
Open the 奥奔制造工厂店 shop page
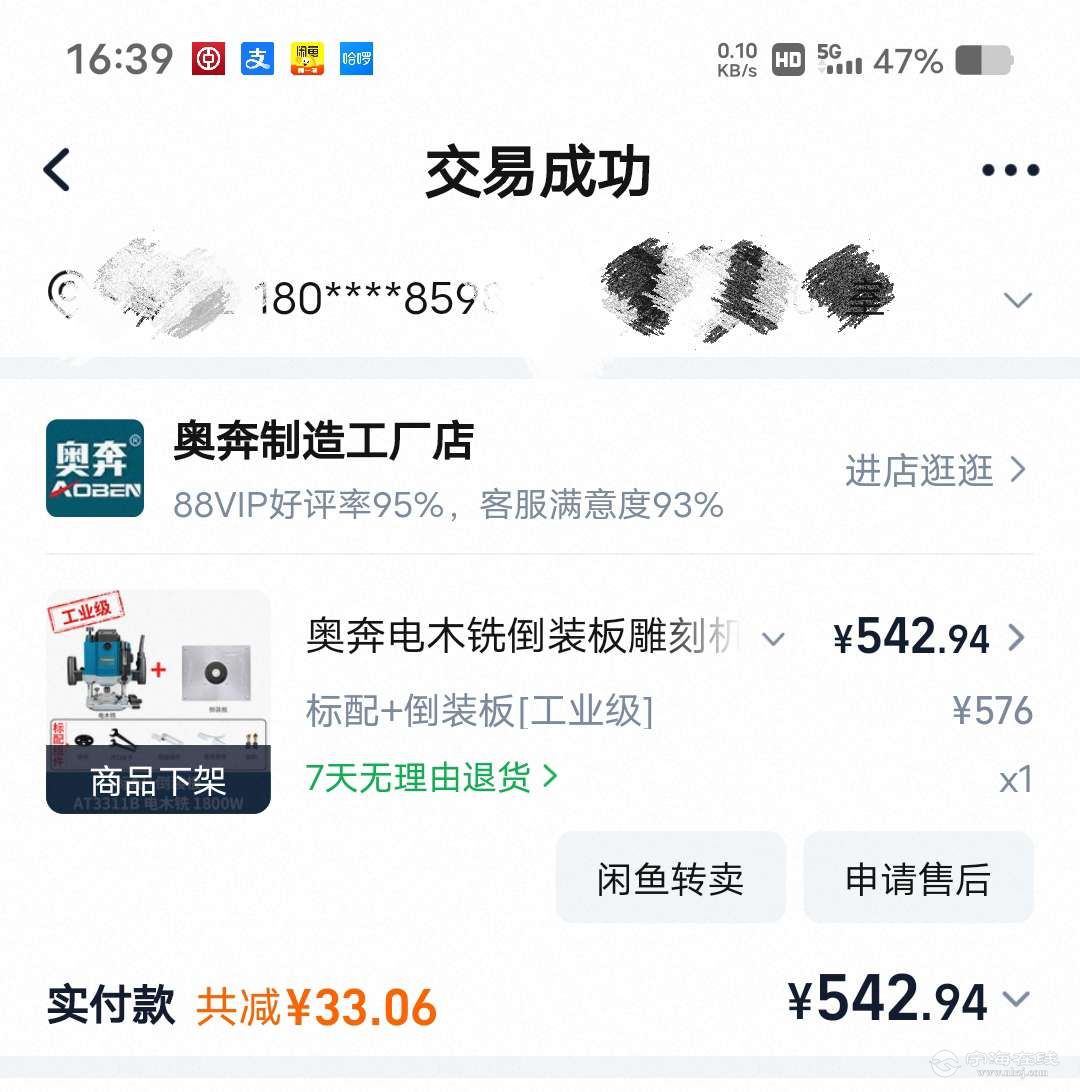pos(323,442)
